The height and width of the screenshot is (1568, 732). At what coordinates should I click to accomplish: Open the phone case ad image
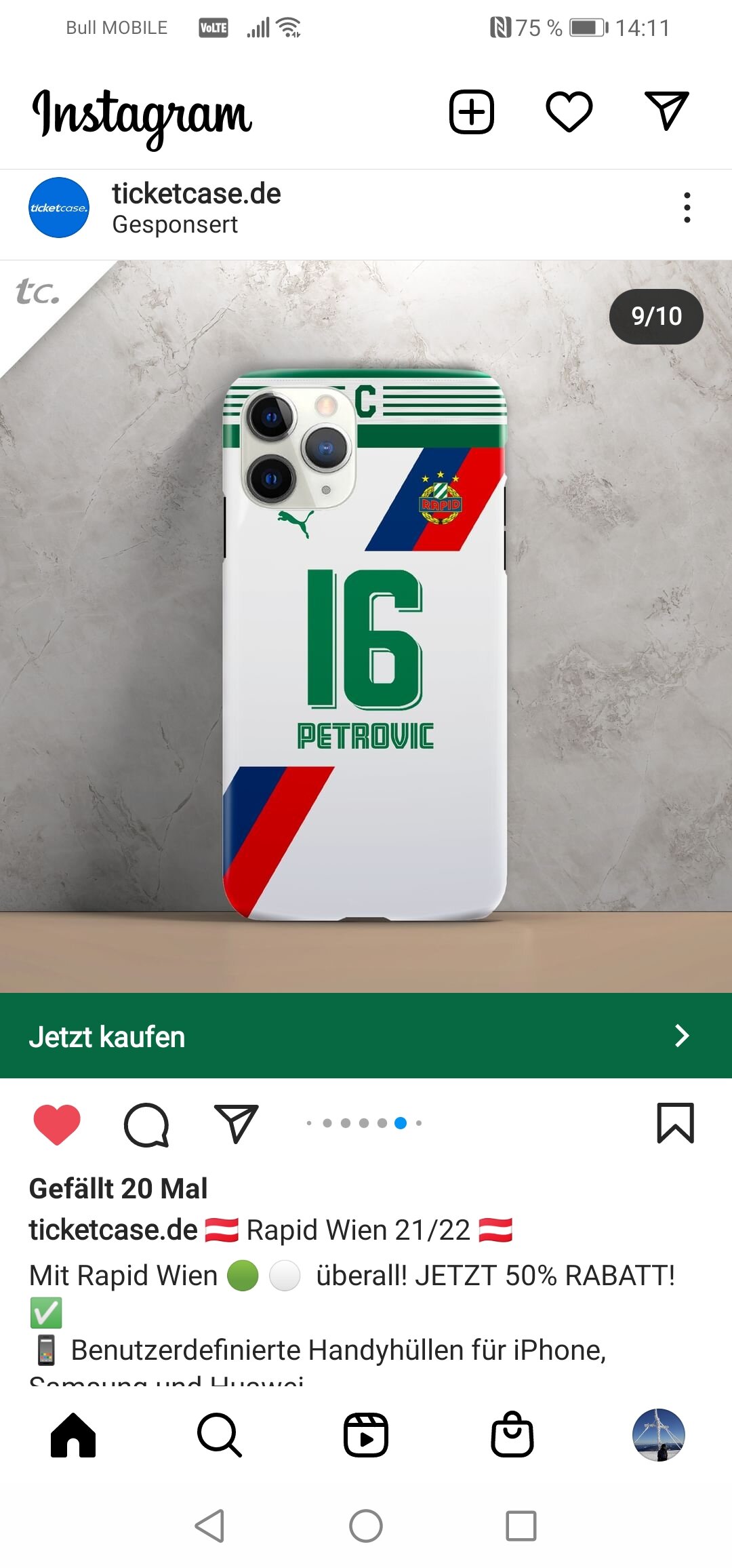tap(366, 627)
